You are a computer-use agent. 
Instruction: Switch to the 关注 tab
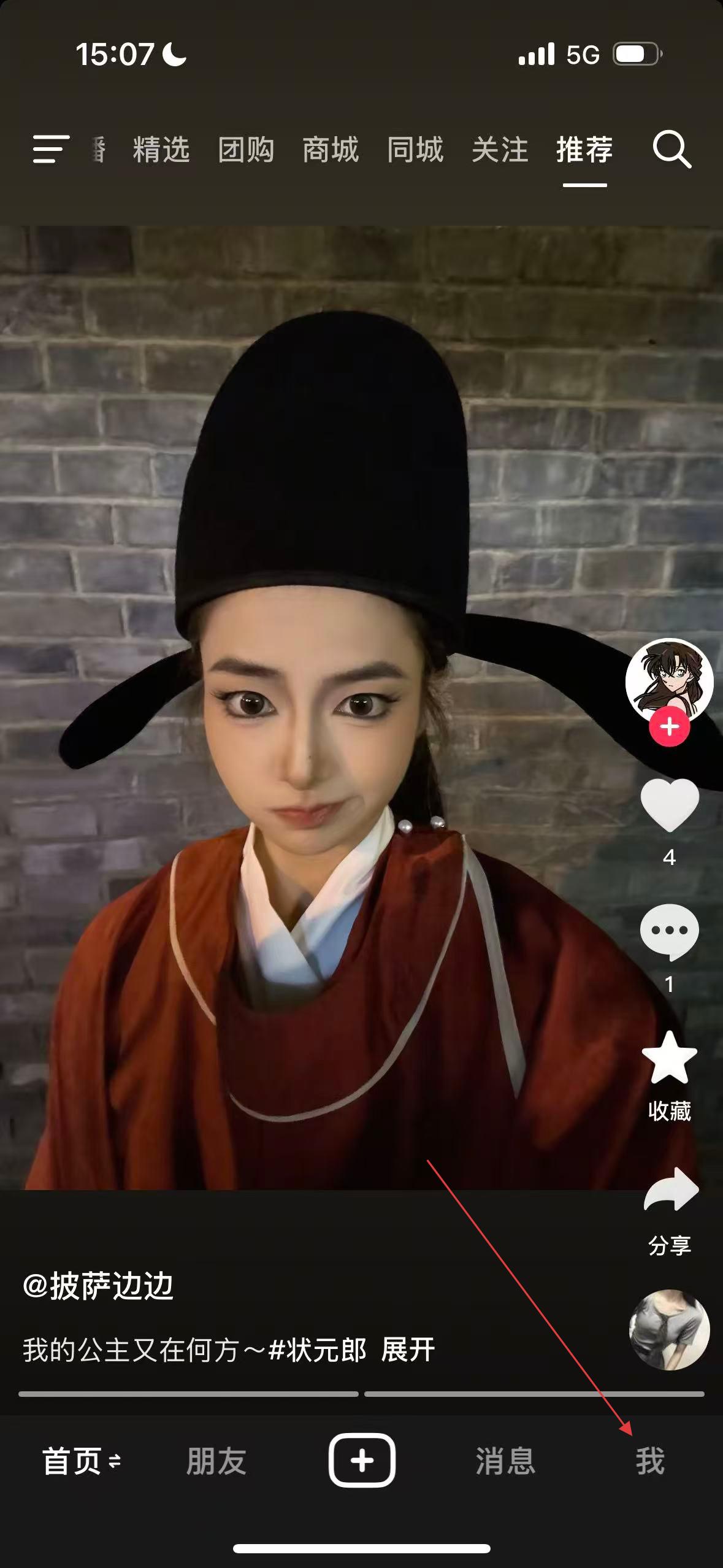500,150
